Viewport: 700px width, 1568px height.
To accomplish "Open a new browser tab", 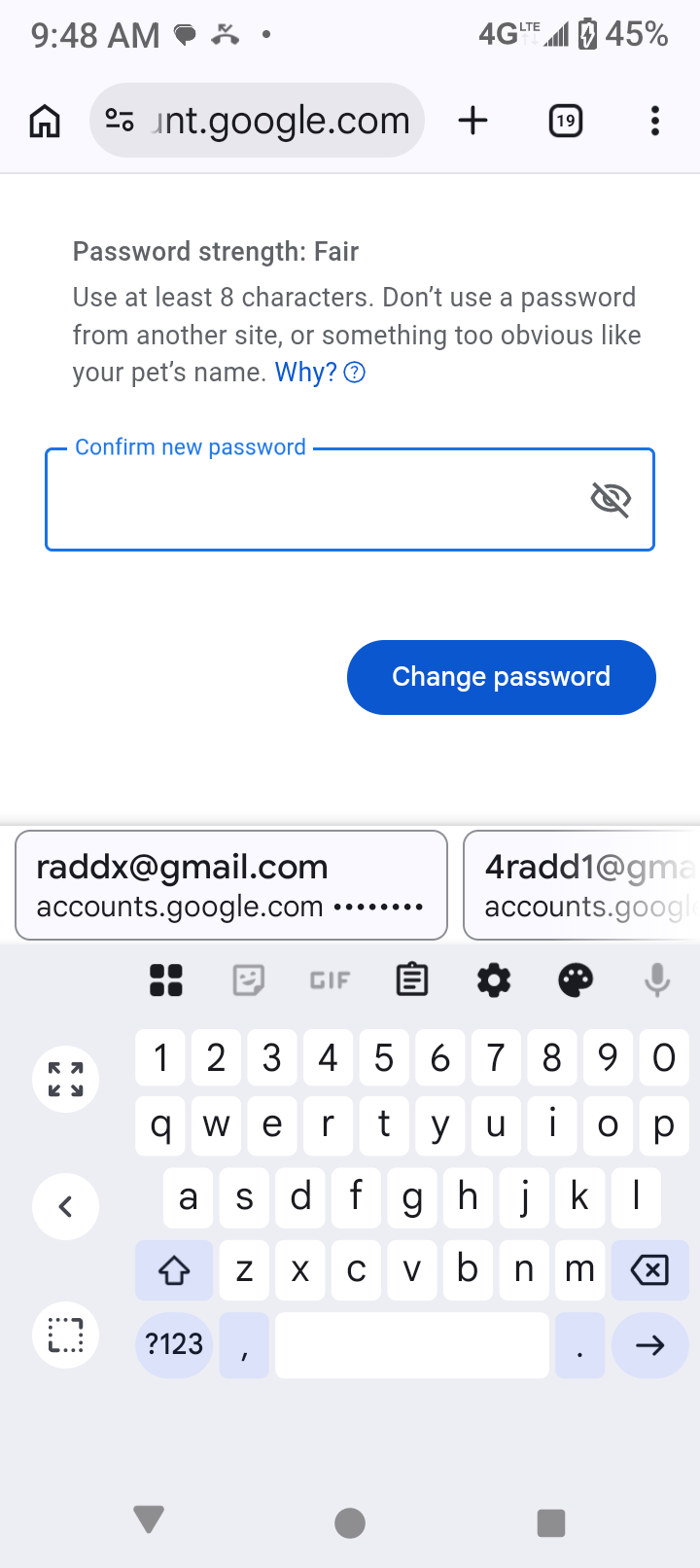I will pos(472,121).
